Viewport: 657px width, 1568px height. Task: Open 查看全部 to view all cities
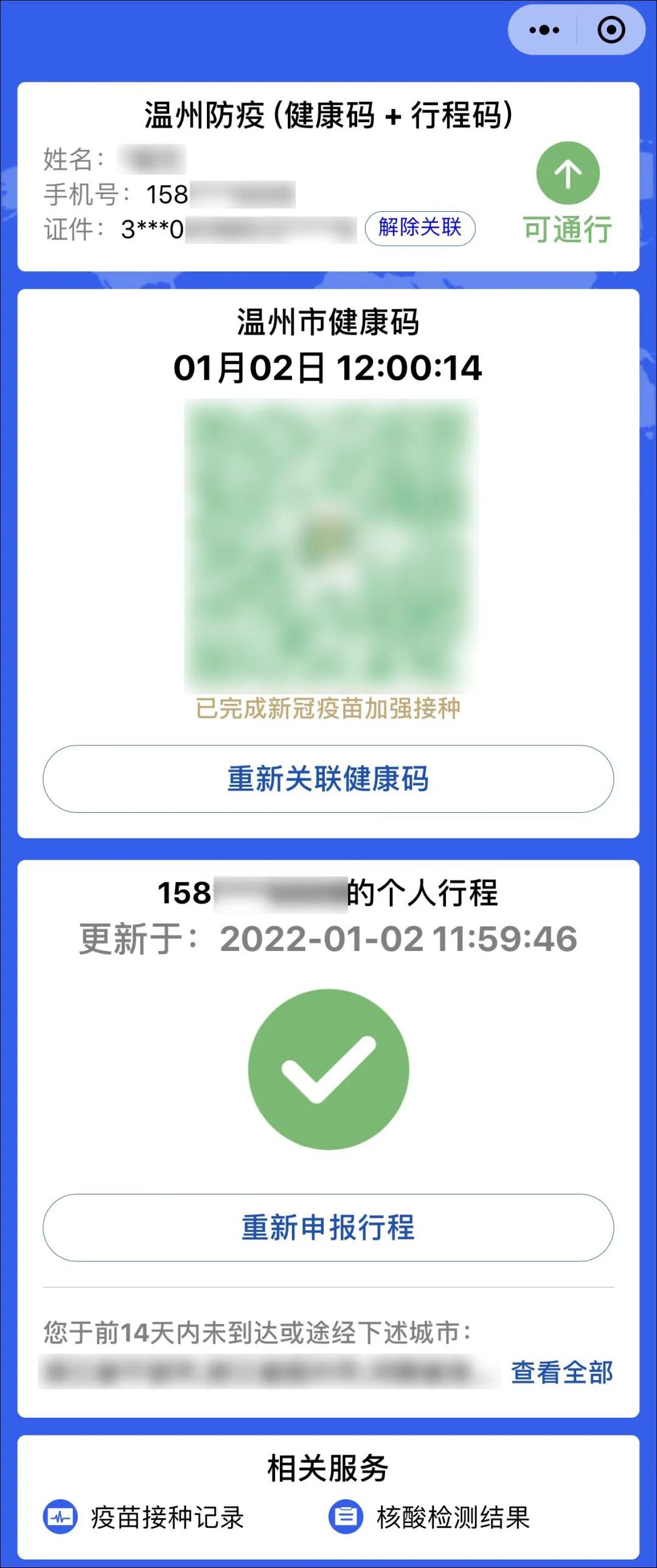tap(561, 1373)
